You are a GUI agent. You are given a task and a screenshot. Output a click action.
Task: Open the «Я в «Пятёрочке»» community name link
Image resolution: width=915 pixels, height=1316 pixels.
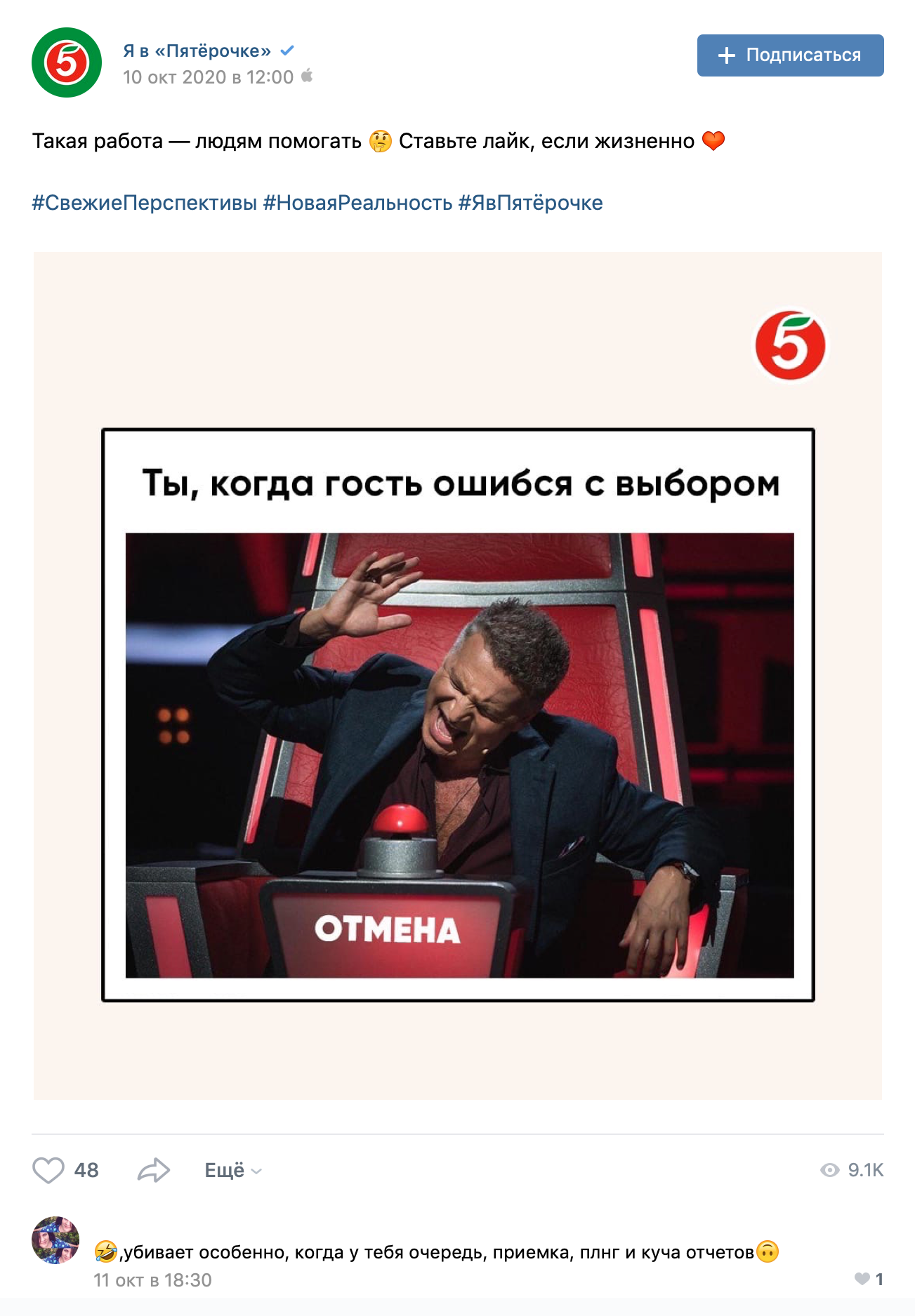coord(197,51)
